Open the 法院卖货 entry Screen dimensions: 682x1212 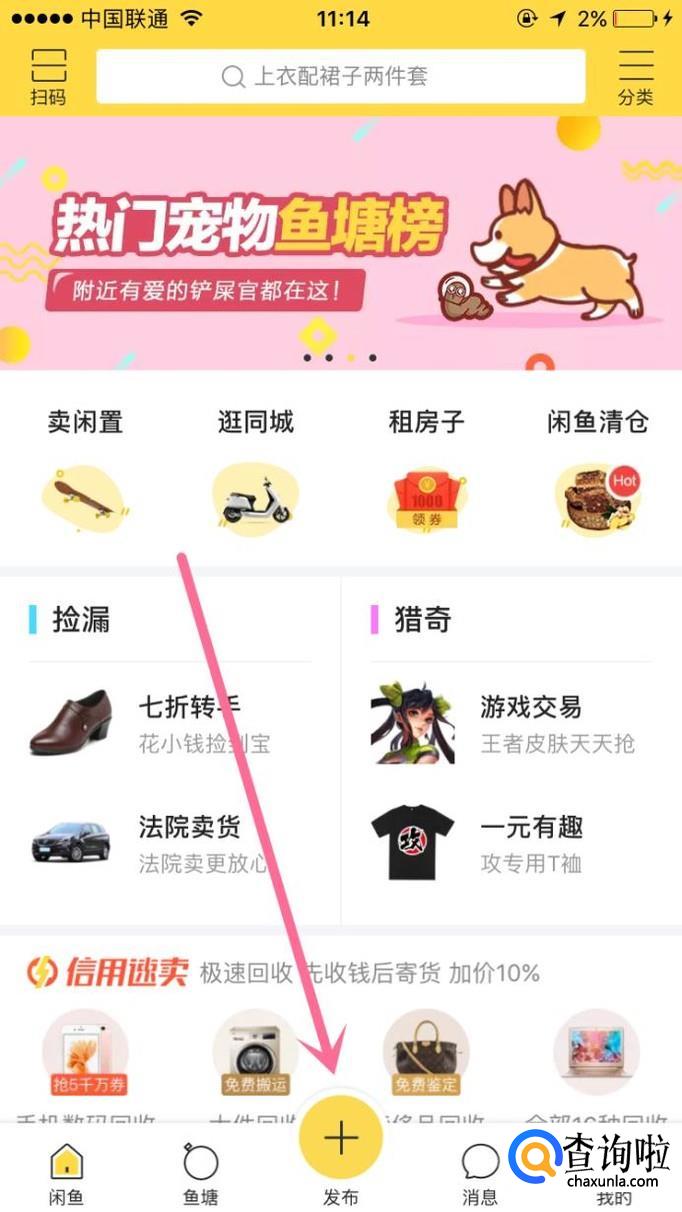(170, 842)
